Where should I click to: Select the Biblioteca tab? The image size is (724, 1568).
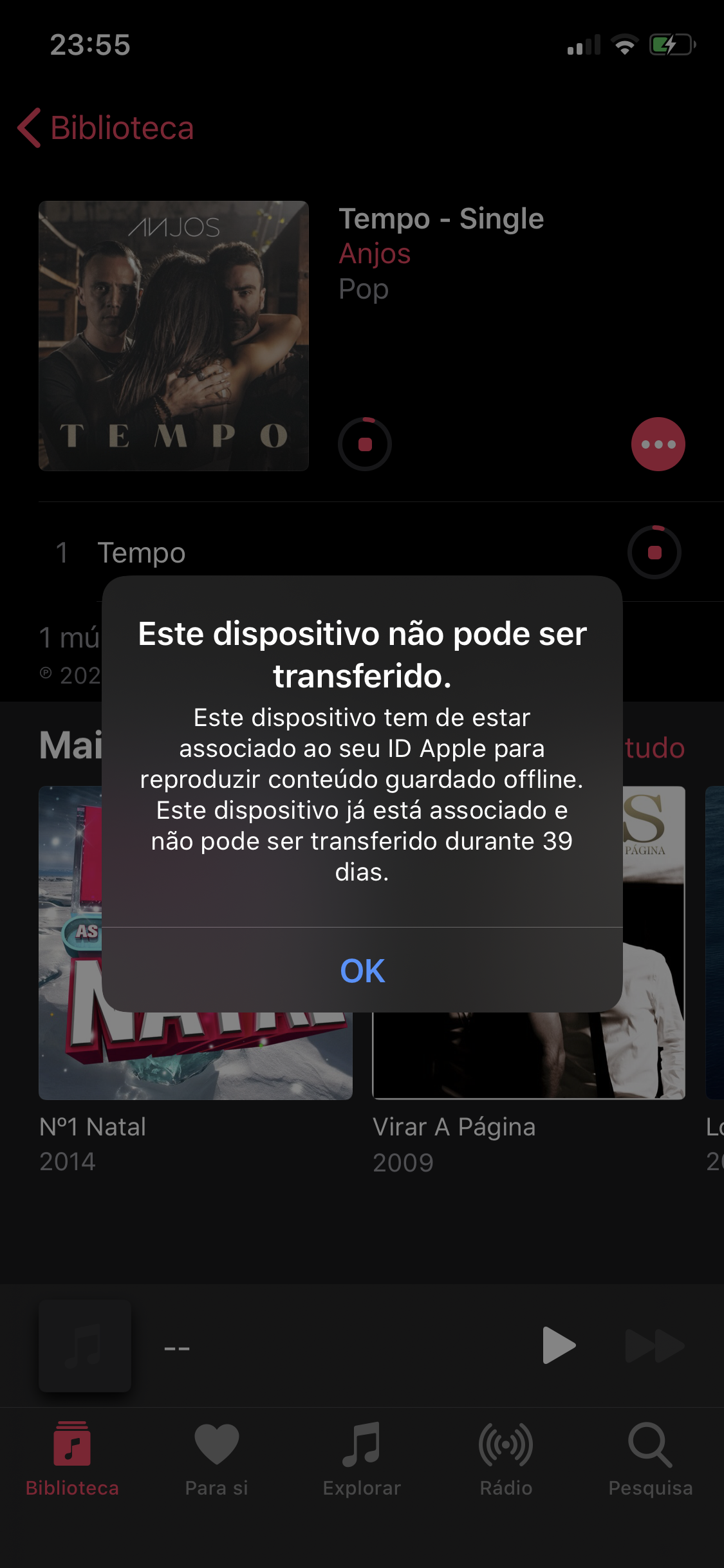72,1459
